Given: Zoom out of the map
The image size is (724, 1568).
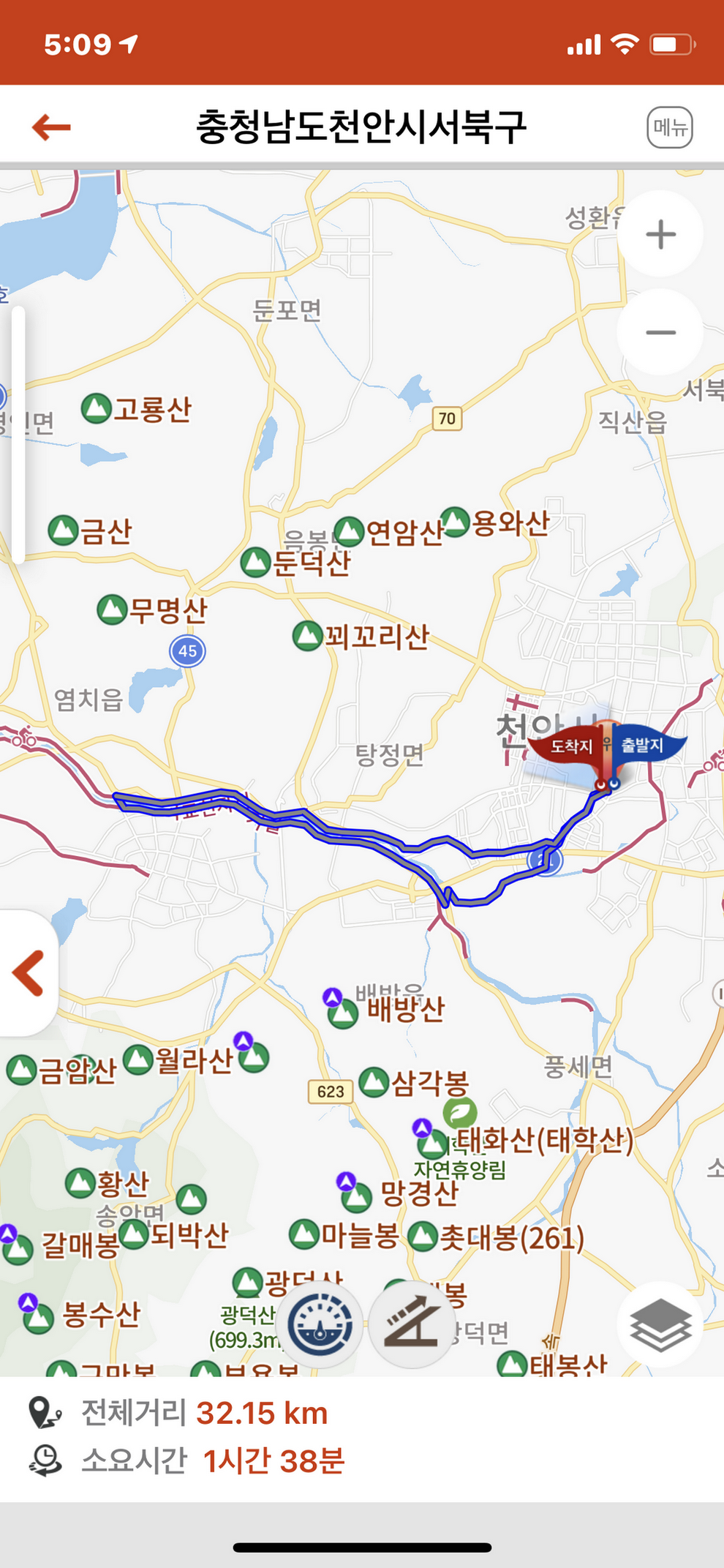Looking at the screenshot, I should click(660, 332).
